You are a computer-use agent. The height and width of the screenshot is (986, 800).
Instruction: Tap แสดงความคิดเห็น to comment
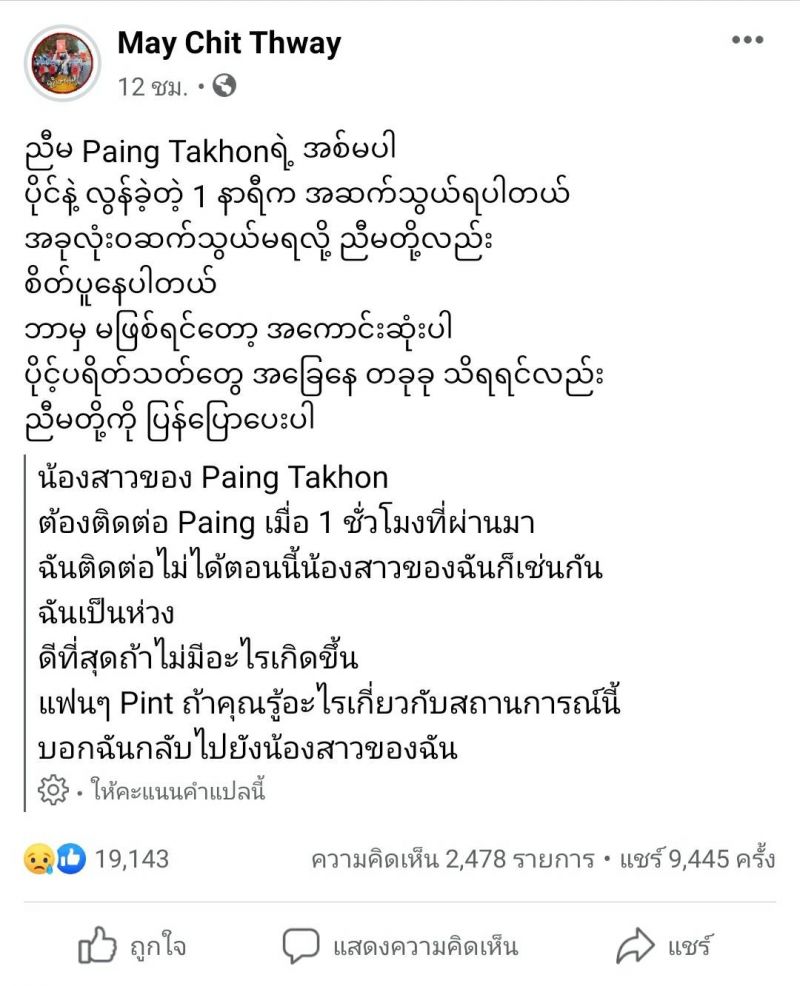coord(399,945)
